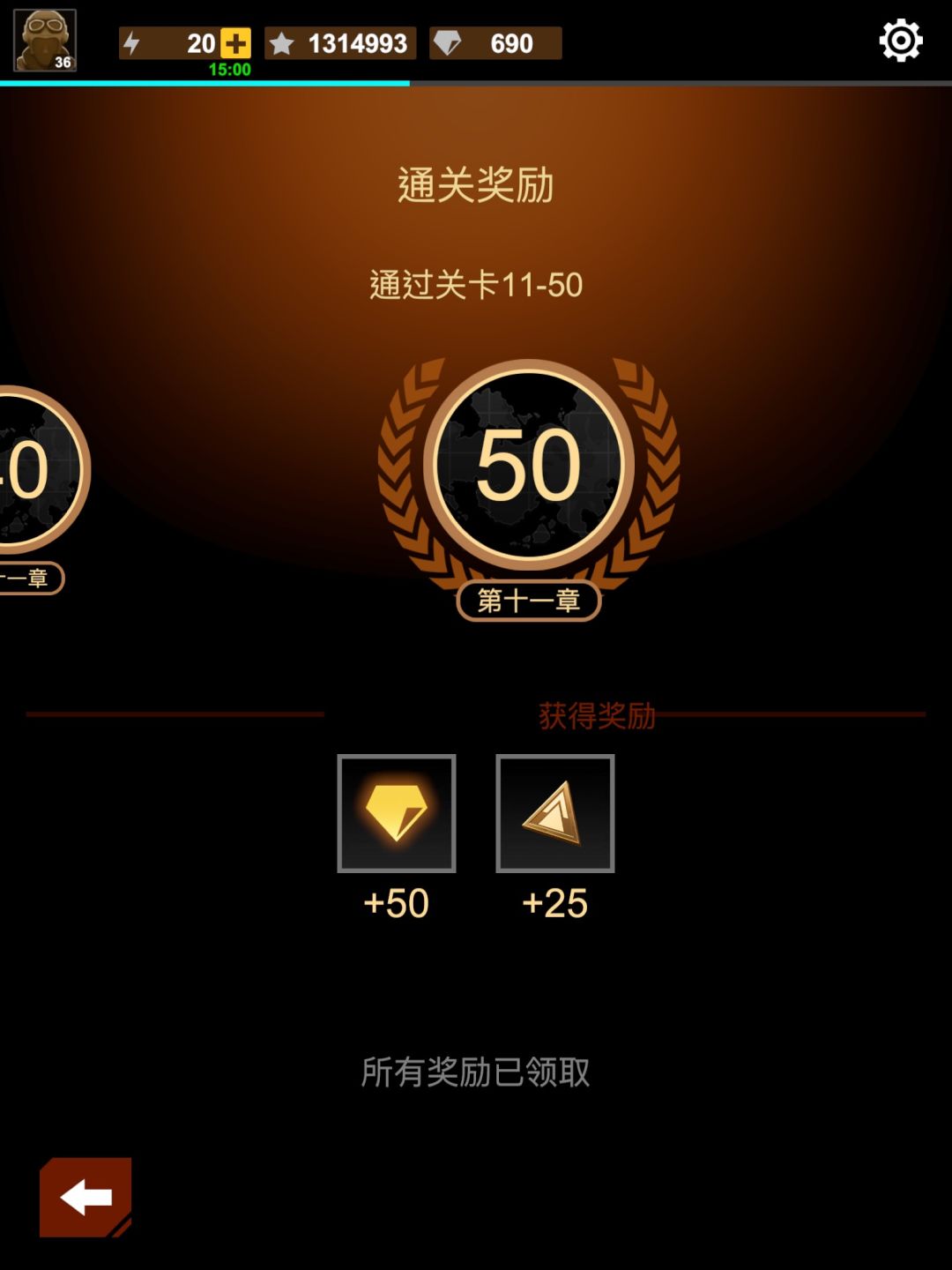
Task: Click the lightning energy icon
Action: 134,42
